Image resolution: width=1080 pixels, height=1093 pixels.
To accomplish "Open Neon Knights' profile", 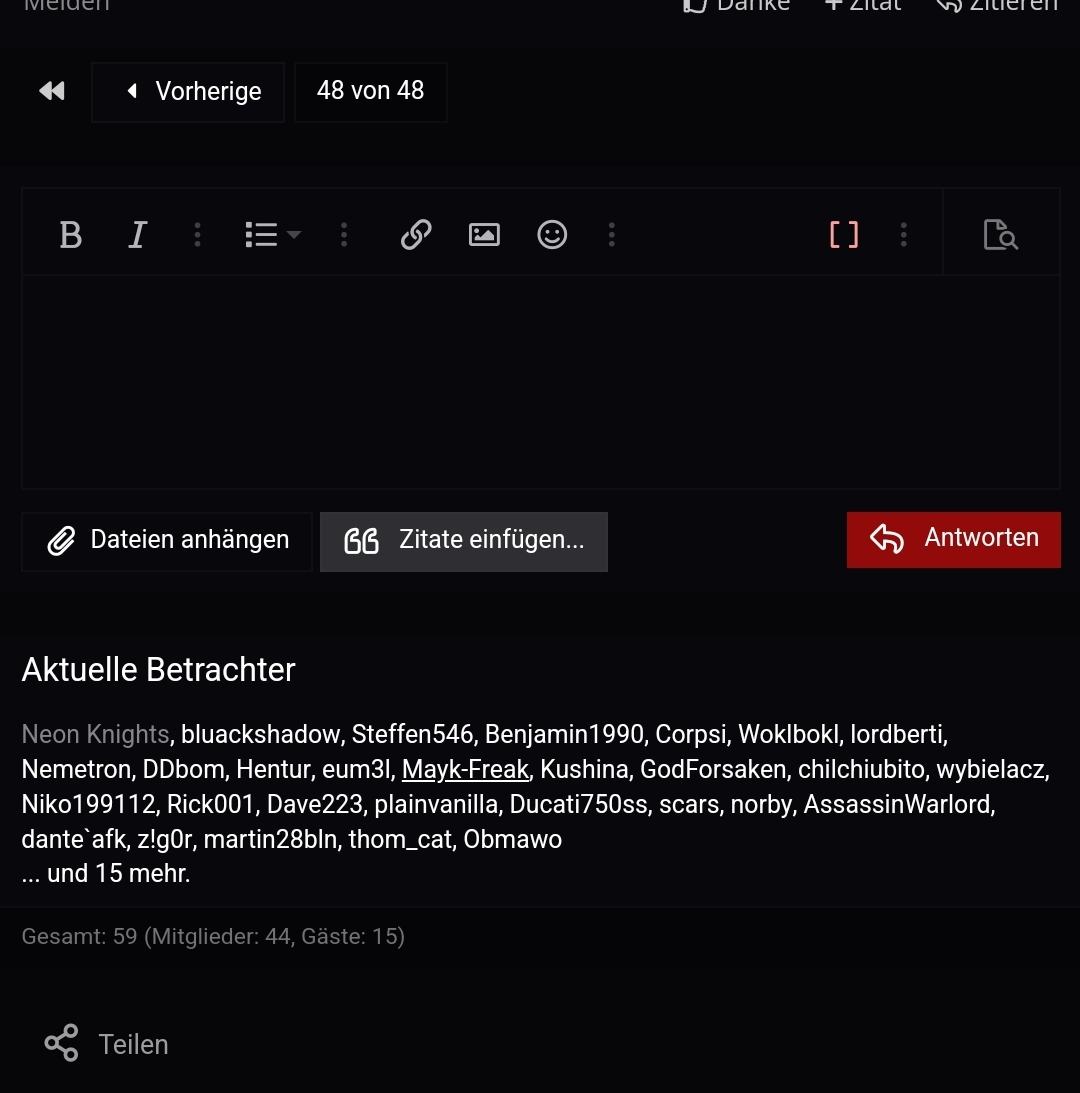I will pos(95,735).
